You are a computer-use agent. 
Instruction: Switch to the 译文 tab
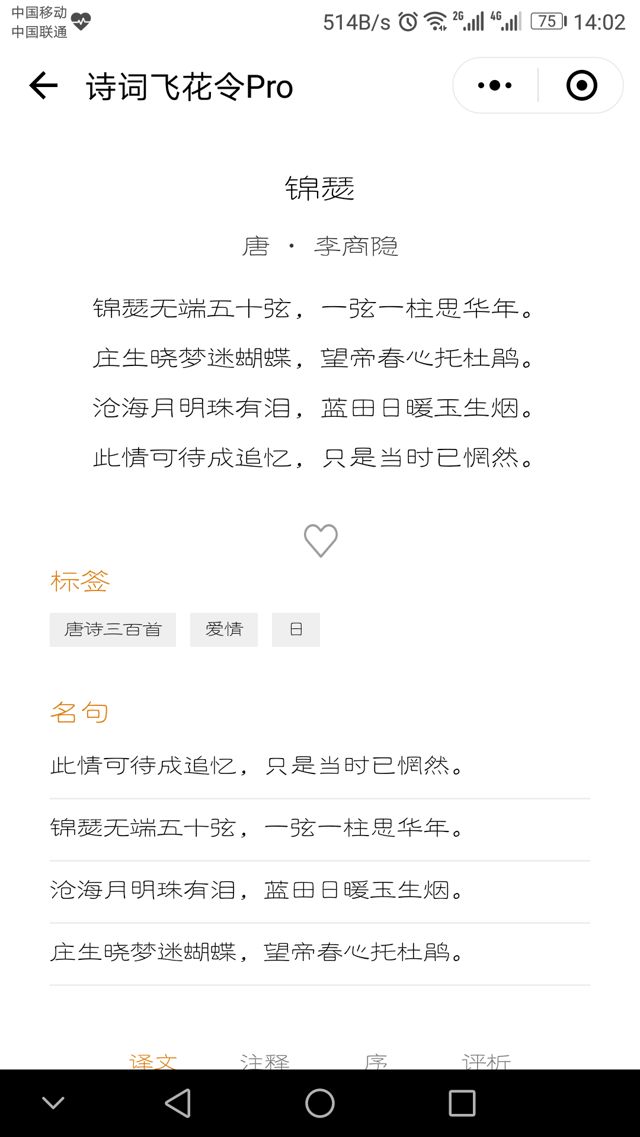pos(153,1061)
